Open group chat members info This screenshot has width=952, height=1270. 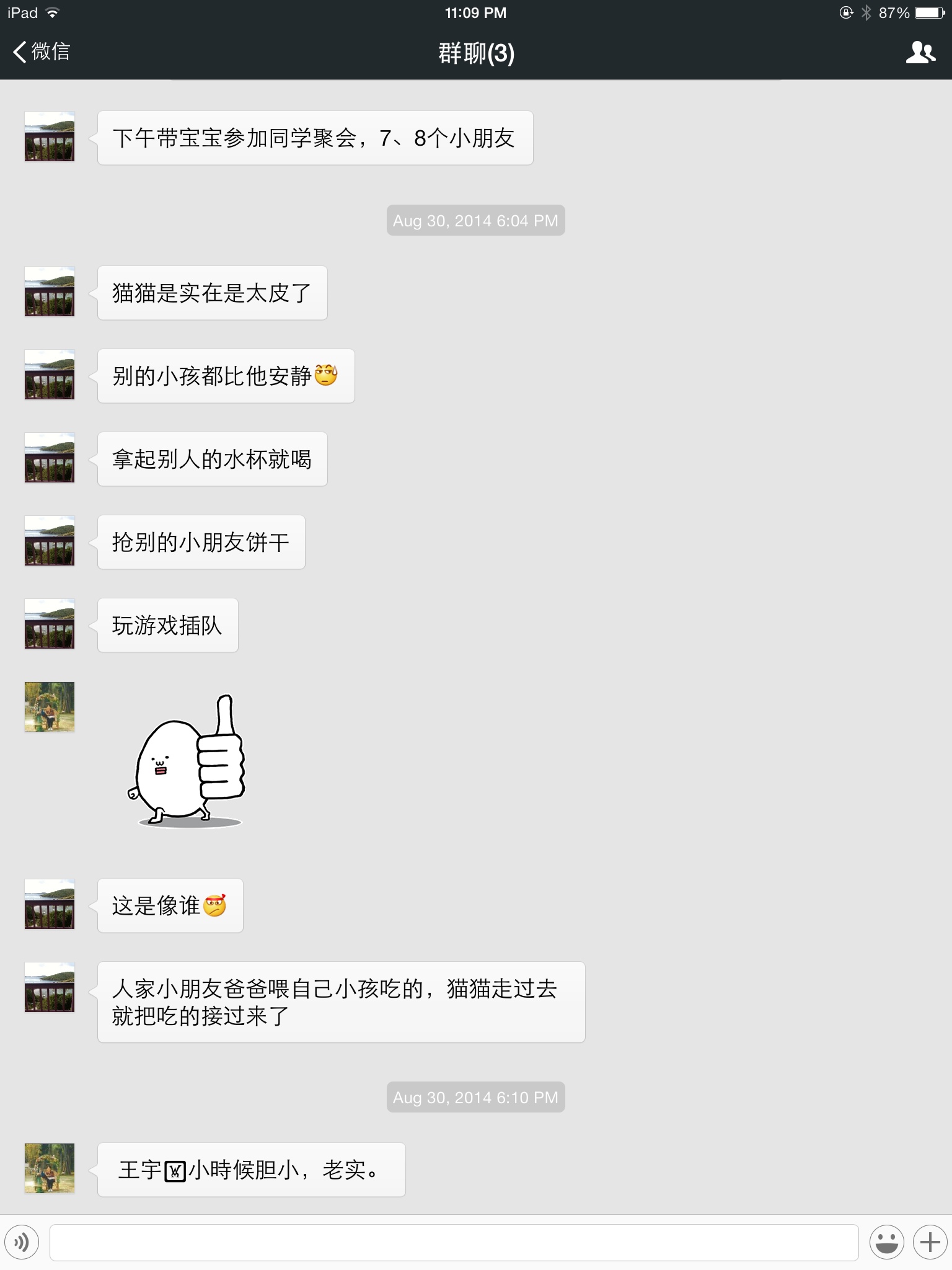click(x=920, y=53)
